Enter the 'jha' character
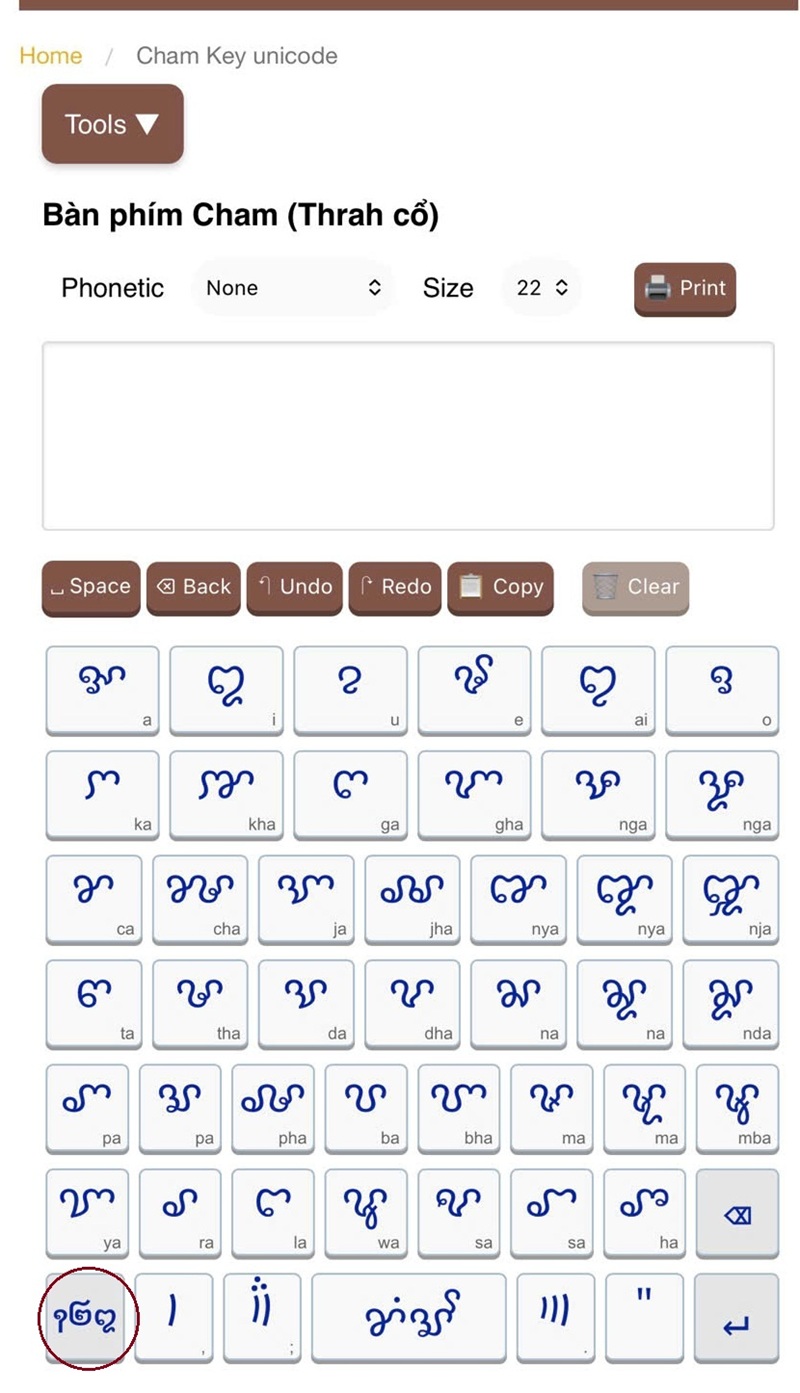The width and height of the screenshot is (800, 1393). [x=412, y=898]
